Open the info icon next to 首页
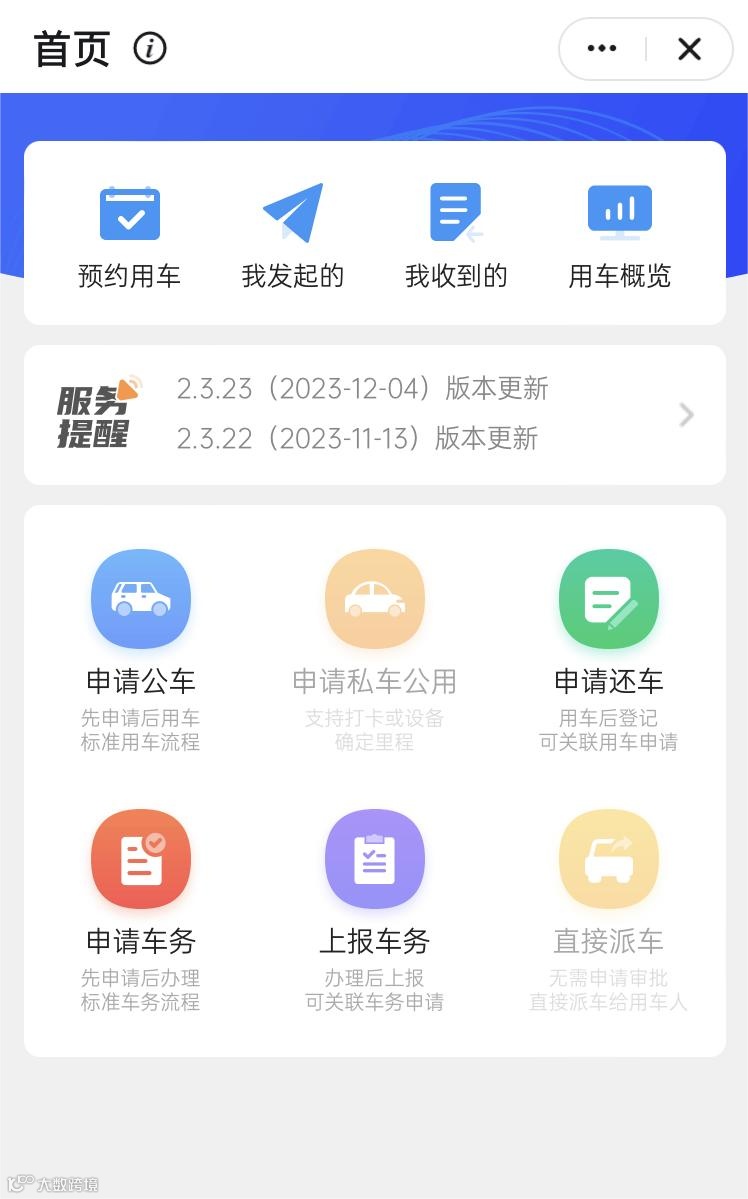Image resolution: width=748 pixels, height=1199 pixels. (x=150, y=48)
